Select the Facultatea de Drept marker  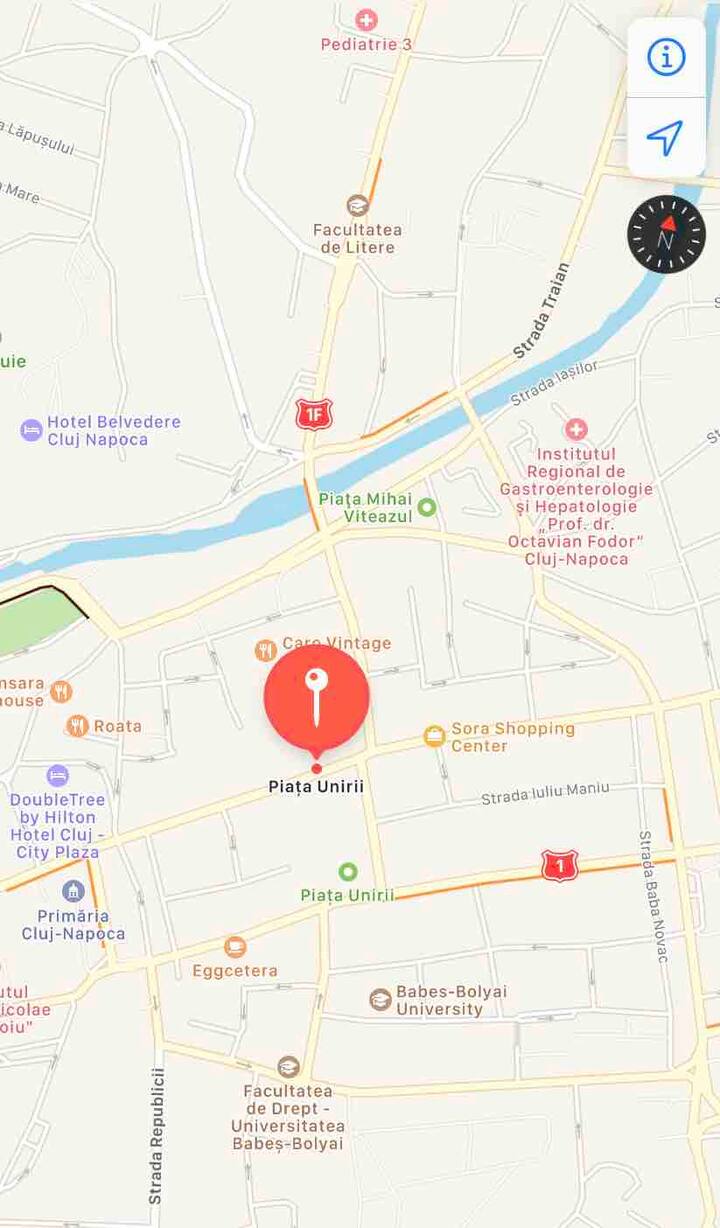coord(288,1066)
